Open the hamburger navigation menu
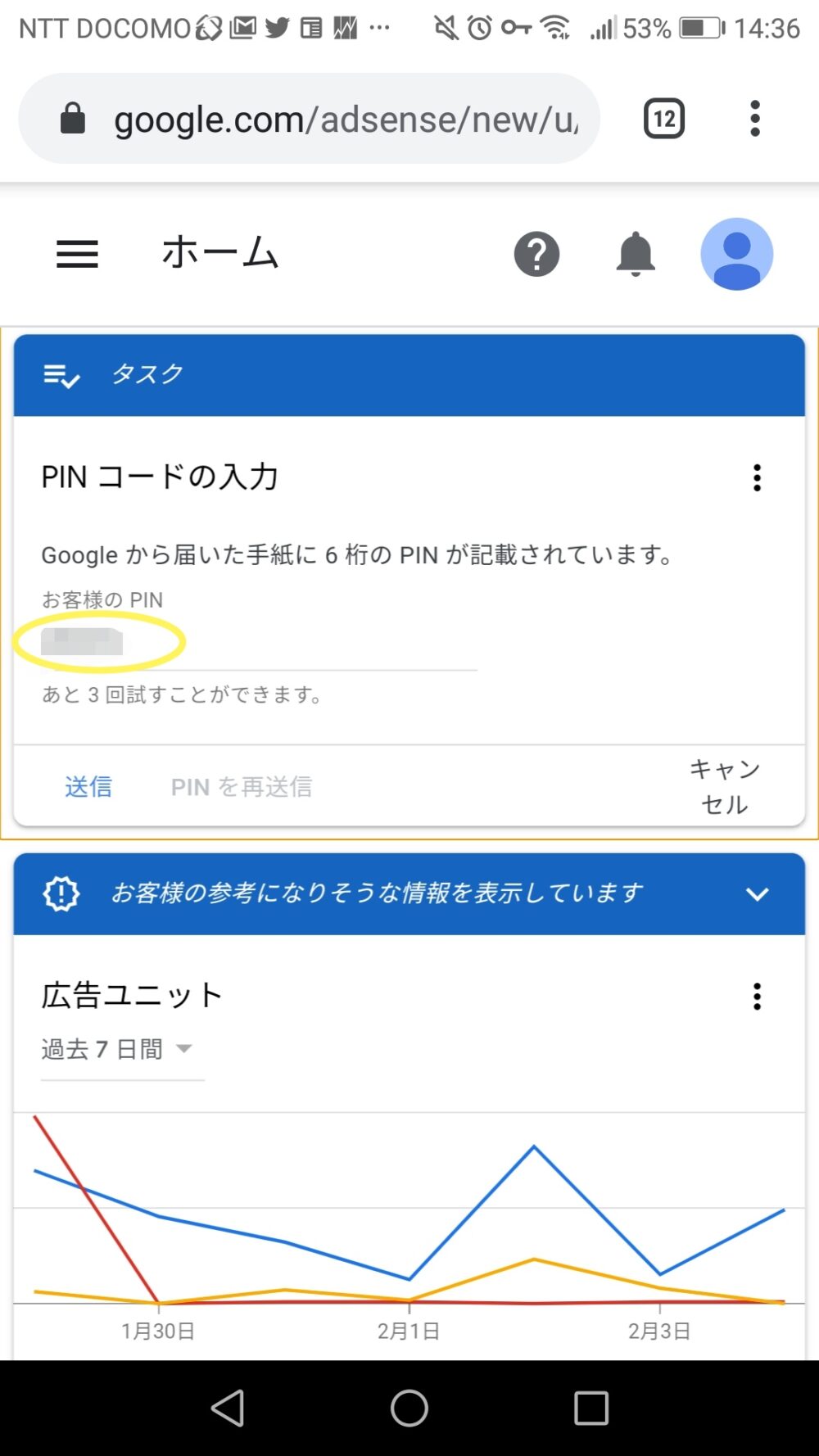The image size is (819, 1456). click(x=77, y=254)
